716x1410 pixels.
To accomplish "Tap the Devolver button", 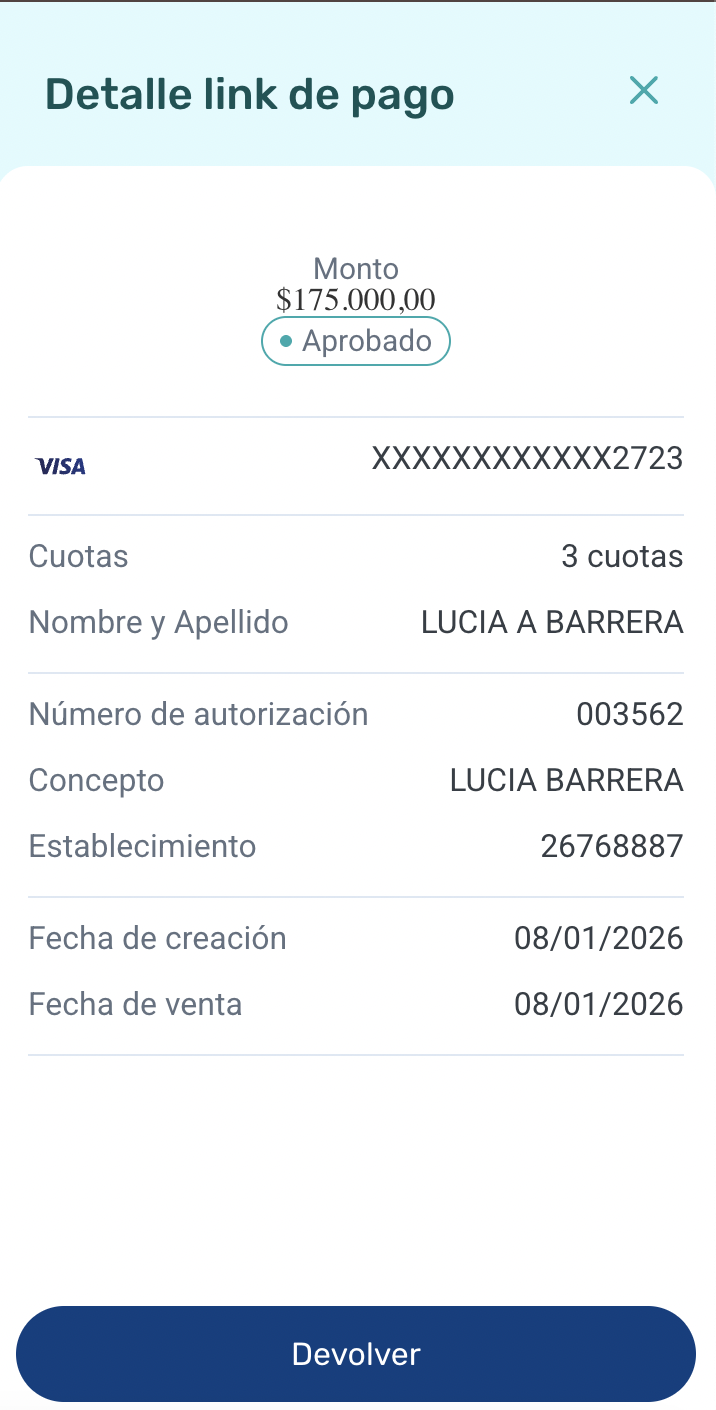I will (356, 1354).
